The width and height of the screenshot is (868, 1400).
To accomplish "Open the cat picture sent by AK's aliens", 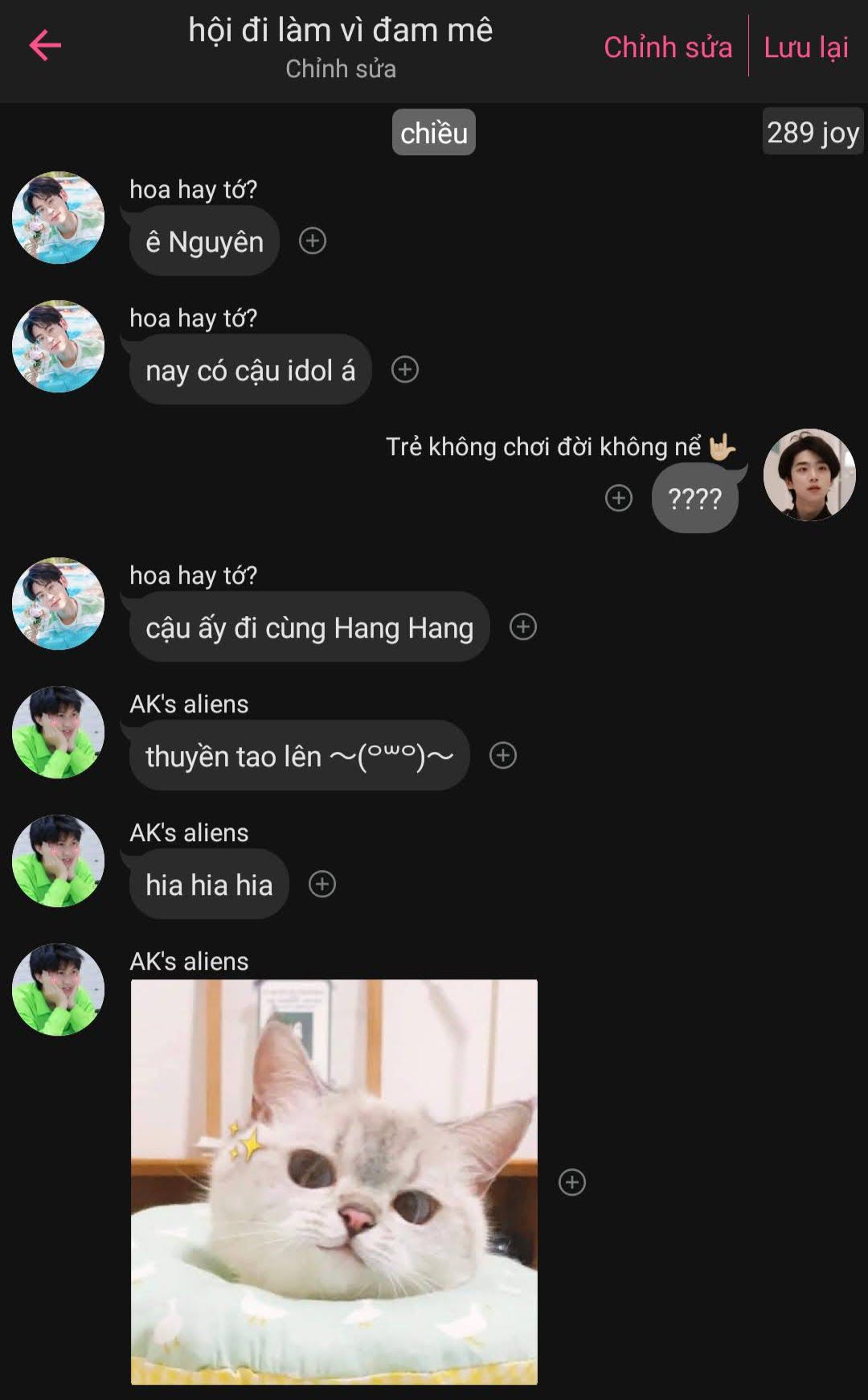I will click(x=334, y=1181).
